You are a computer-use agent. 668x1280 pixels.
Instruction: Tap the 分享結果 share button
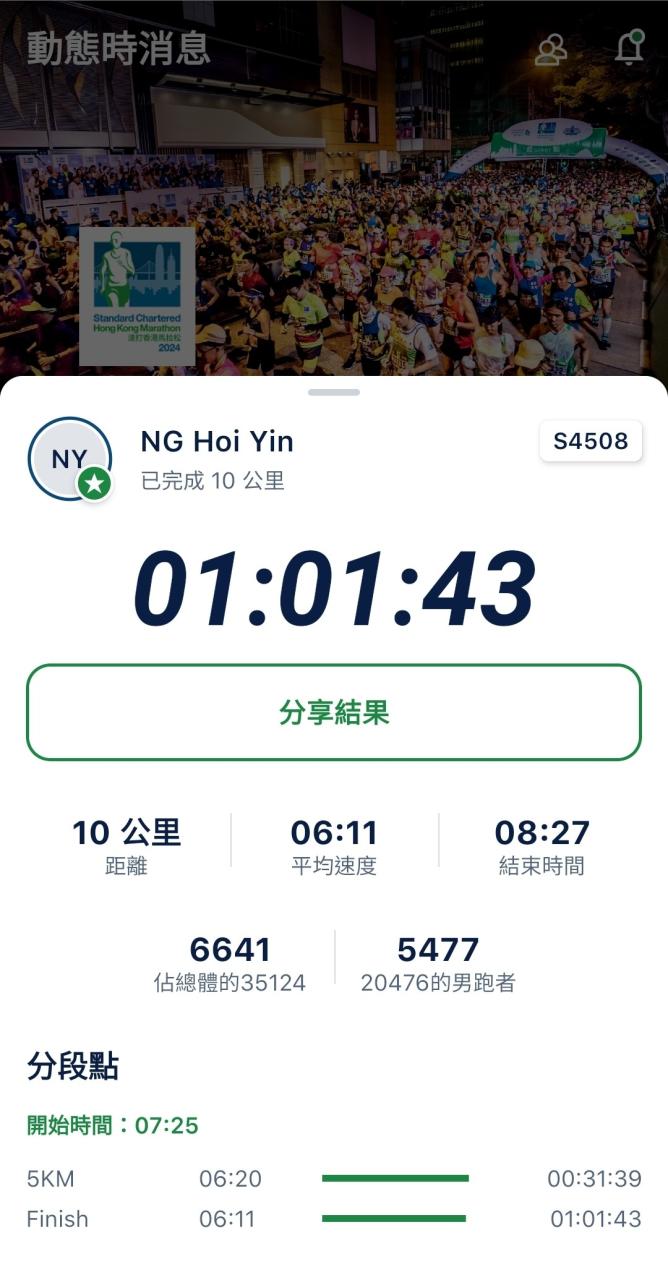point(333,712)
